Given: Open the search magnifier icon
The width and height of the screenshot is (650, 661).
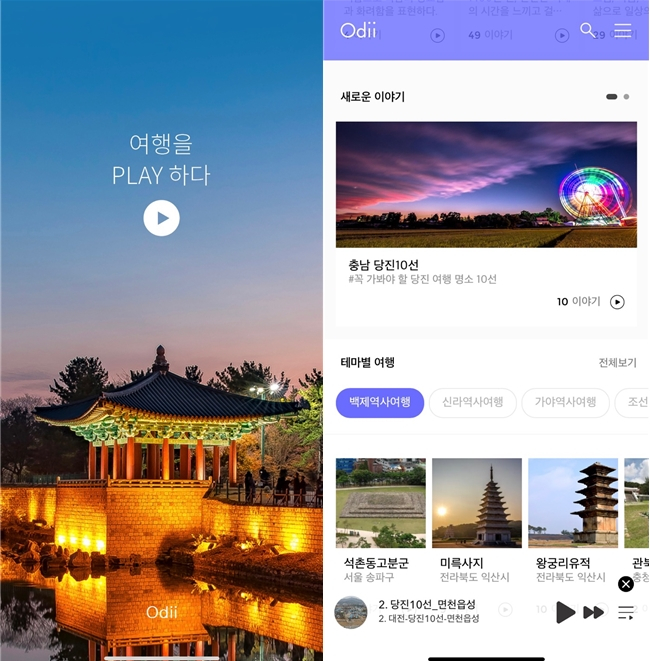Looking at the screenshot, I should coord(588,31).
